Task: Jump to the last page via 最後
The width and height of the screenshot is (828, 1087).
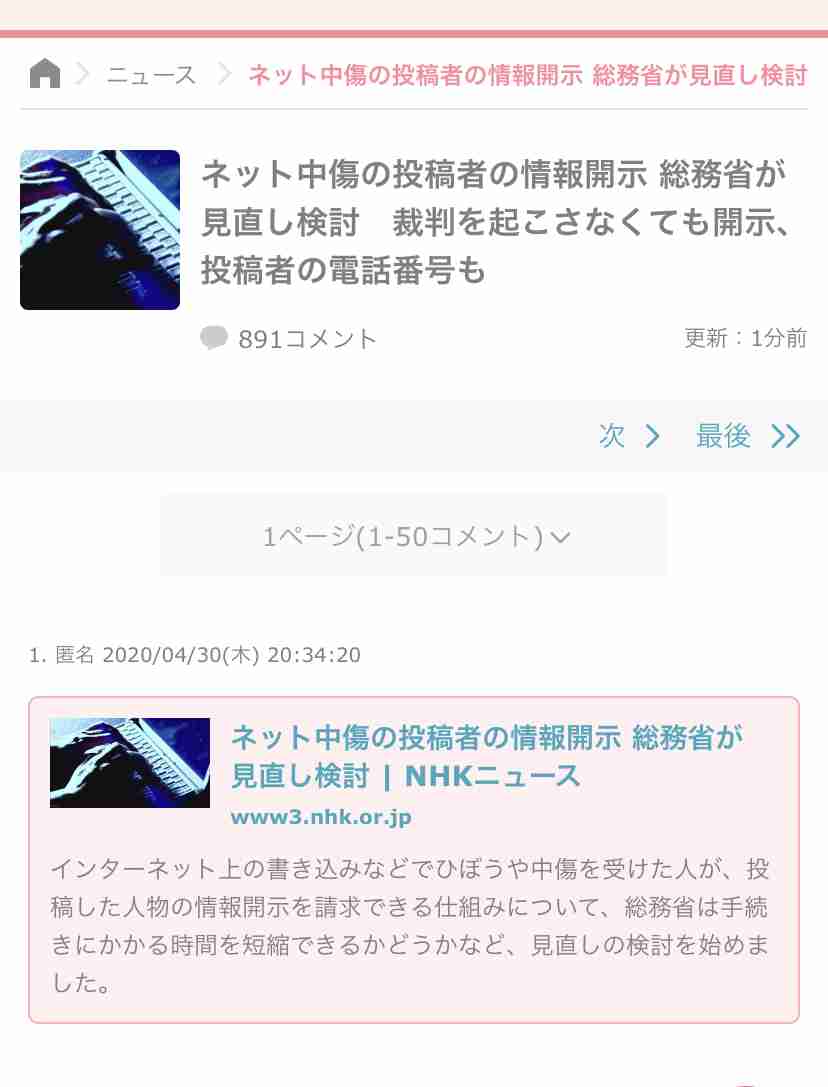Action: (723, 435)
